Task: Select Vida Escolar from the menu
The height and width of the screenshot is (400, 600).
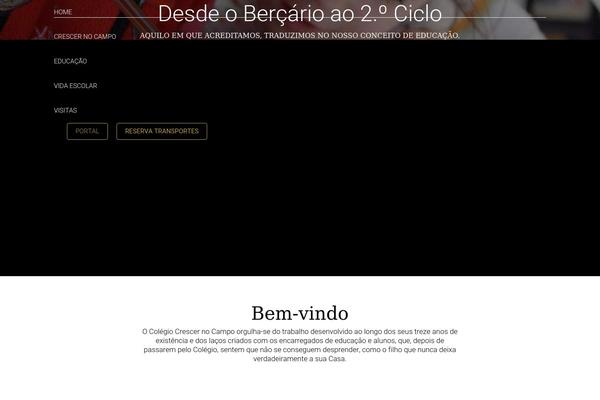Action: [75, 86]
